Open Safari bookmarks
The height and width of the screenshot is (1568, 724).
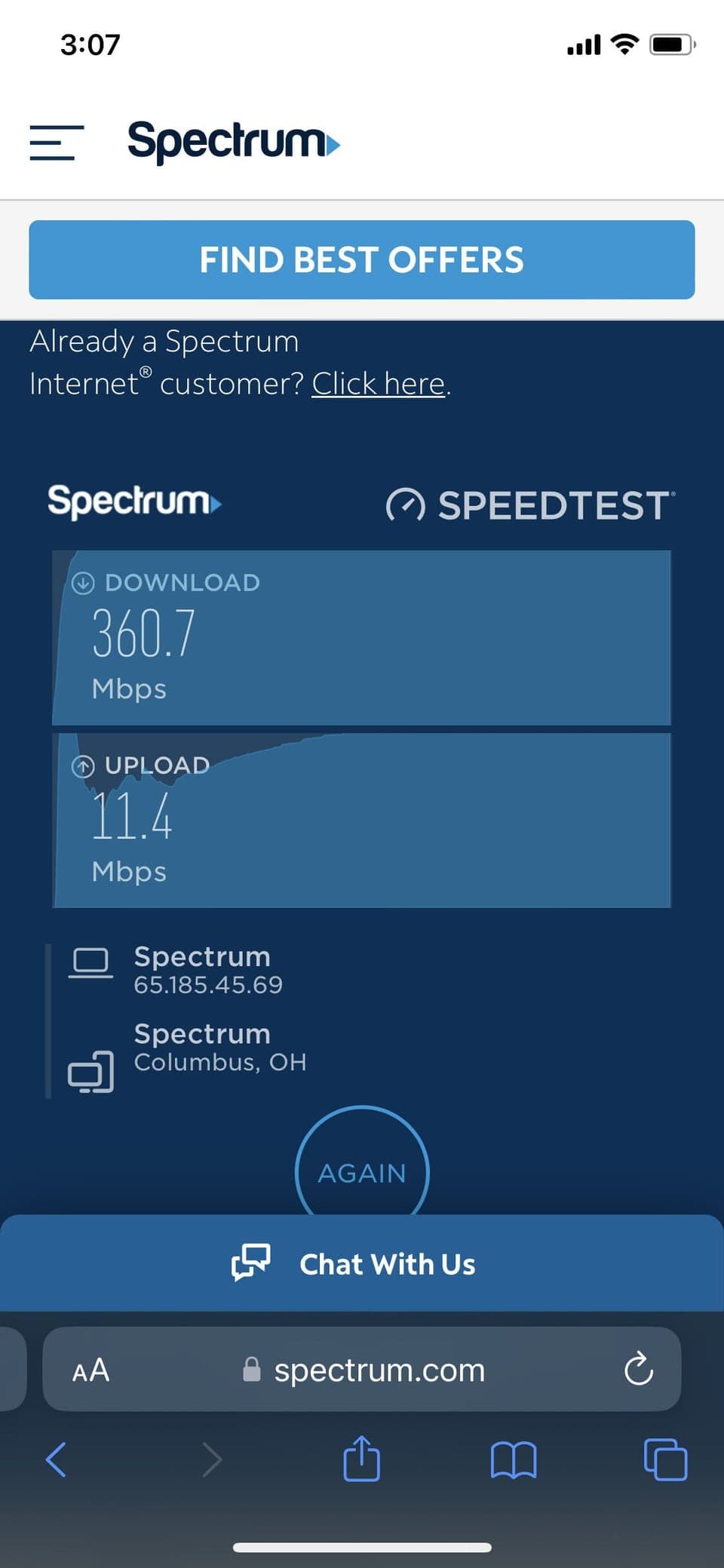coord(513,1460)
